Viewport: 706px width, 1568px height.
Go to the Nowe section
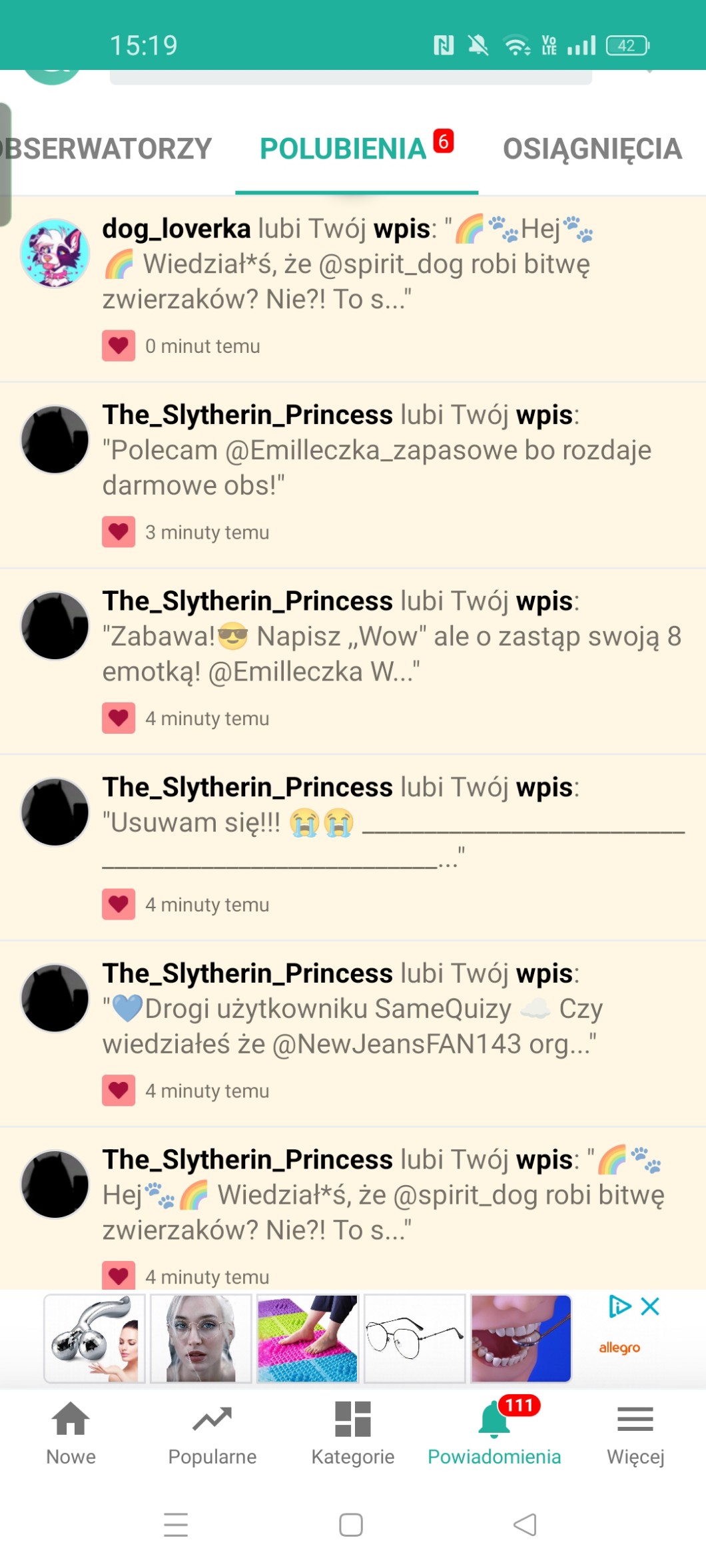tap(71, 1432)
